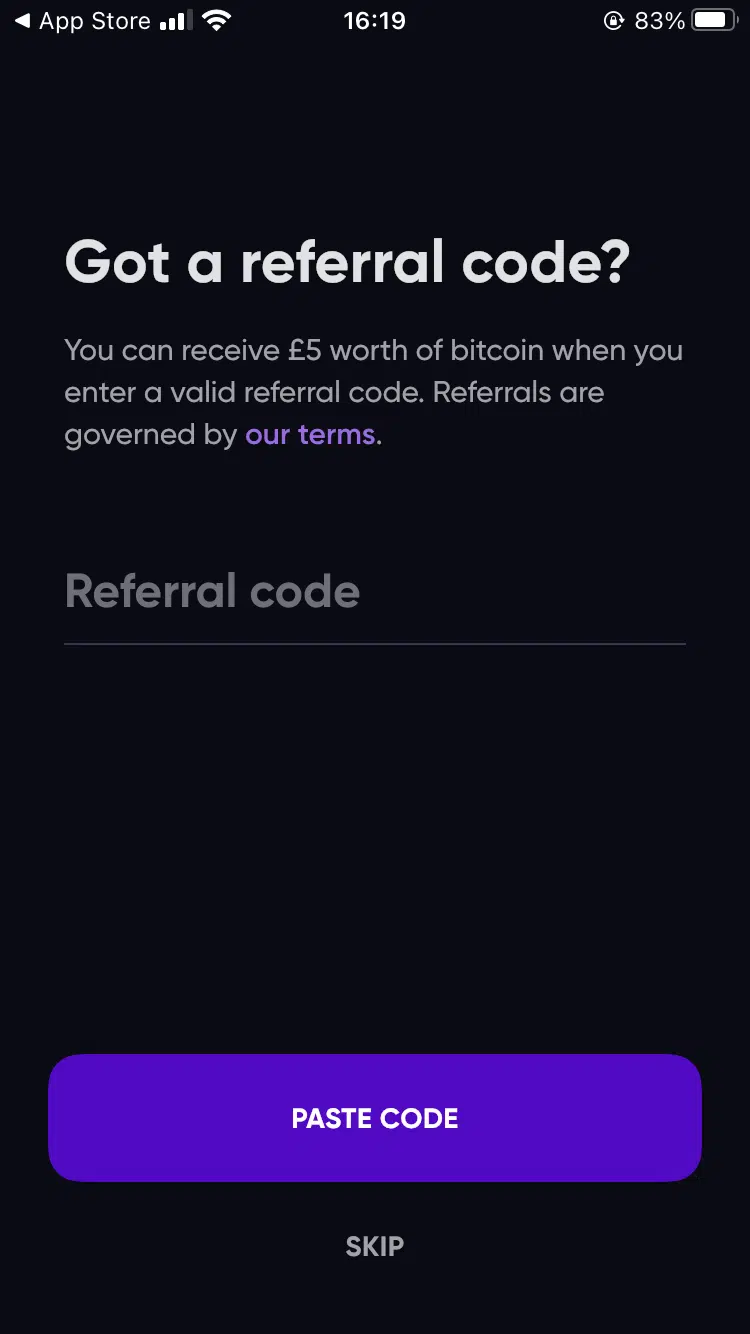
Task: Select the 'Got a referral code?' heading
Action: pos(346,261)
